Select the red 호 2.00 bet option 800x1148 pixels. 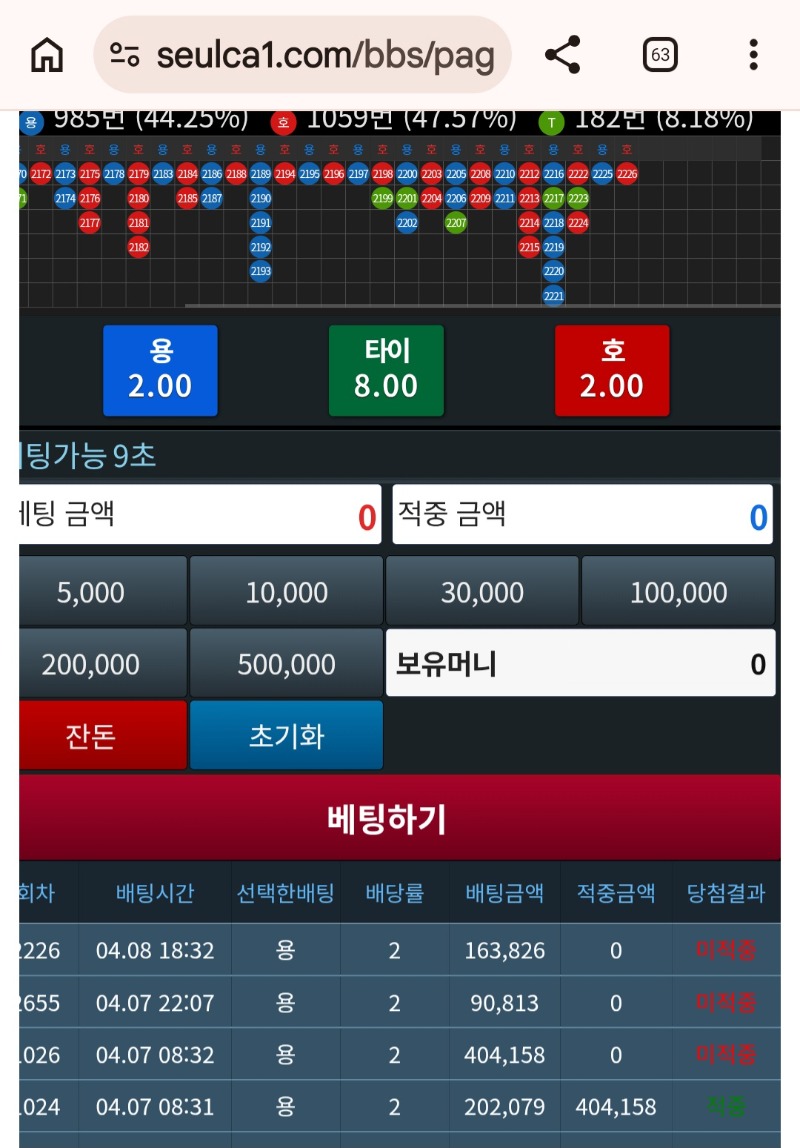click(x=612, y=370)
